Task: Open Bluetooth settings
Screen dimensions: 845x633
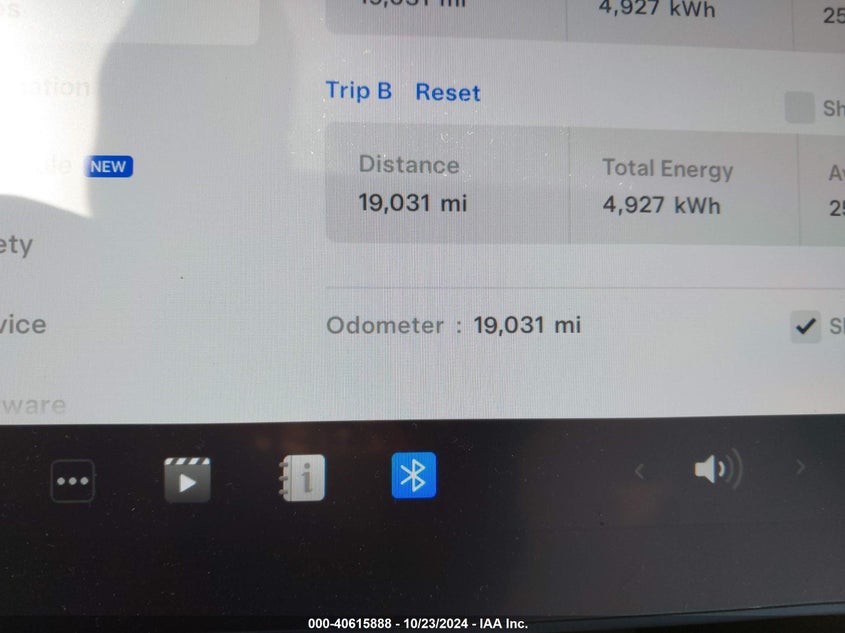Action: [413, 476]
